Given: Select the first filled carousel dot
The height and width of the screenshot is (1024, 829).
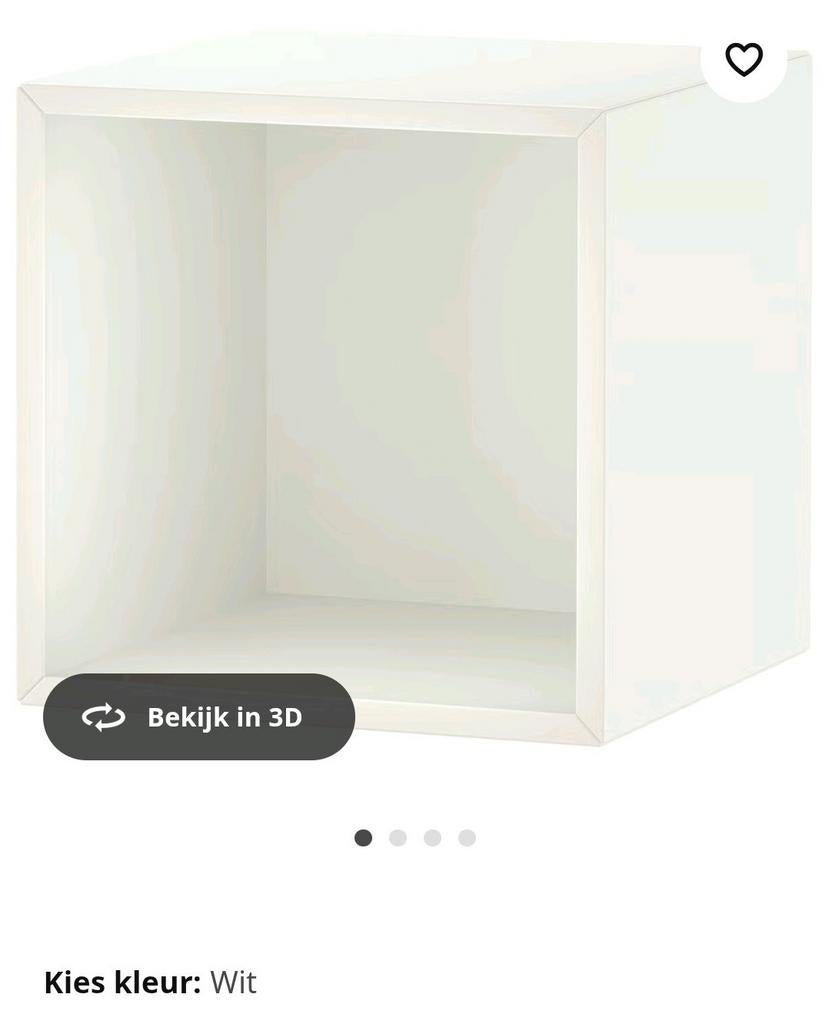Looking at the screenshot, I should (364, 835).
